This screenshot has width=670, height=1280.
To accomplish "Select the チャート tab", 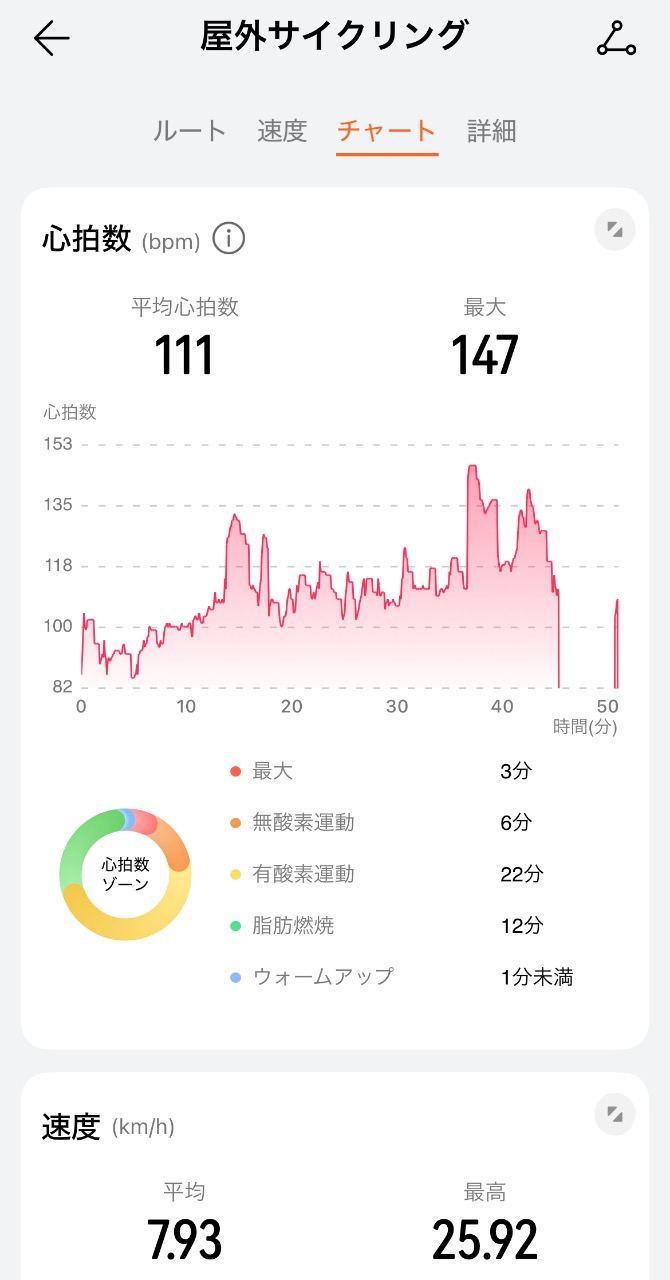I will [387, 131].
